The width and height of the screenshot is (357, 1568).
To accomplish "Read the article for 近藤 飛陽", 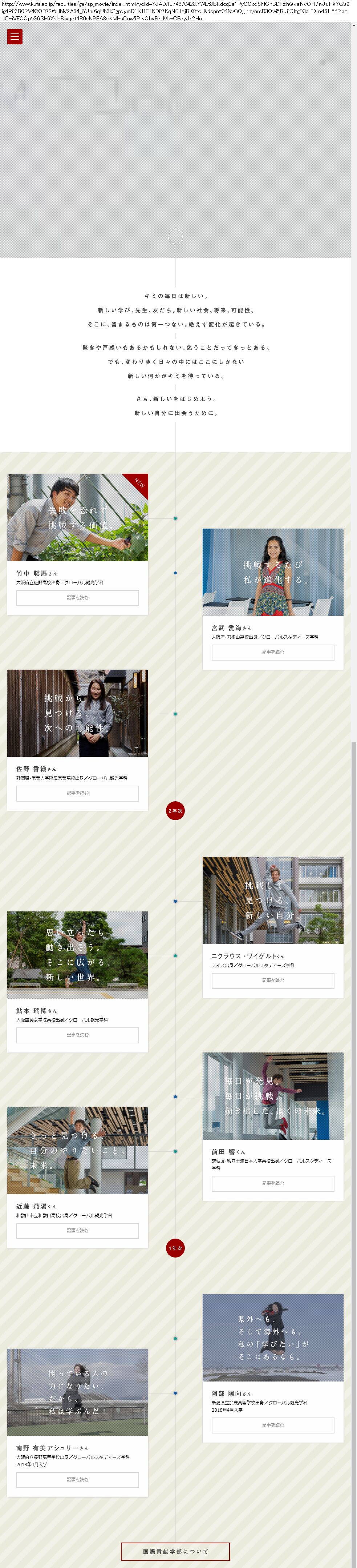I will [77, 1230].
